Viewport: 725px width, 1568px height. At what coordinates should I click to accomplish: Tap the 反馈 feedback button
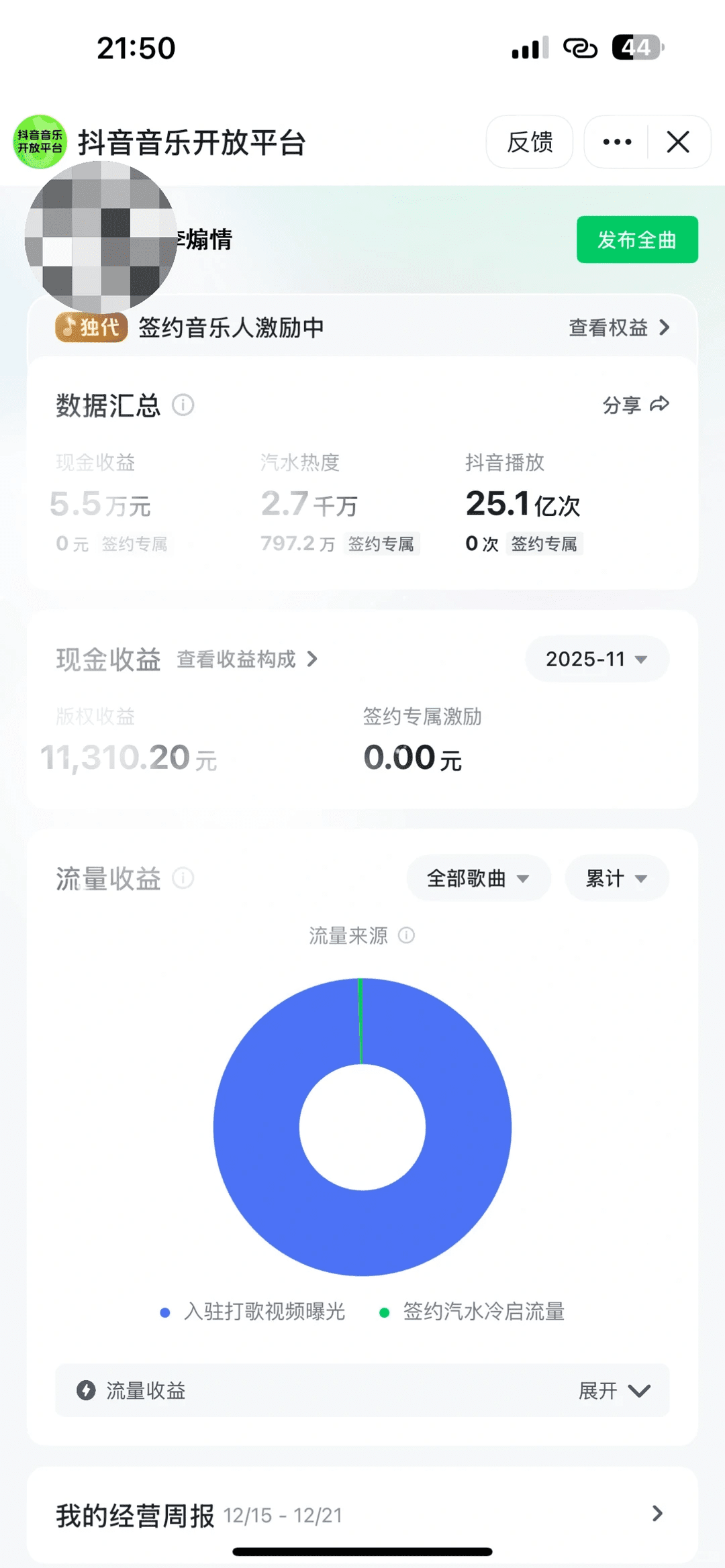(529, 142)
